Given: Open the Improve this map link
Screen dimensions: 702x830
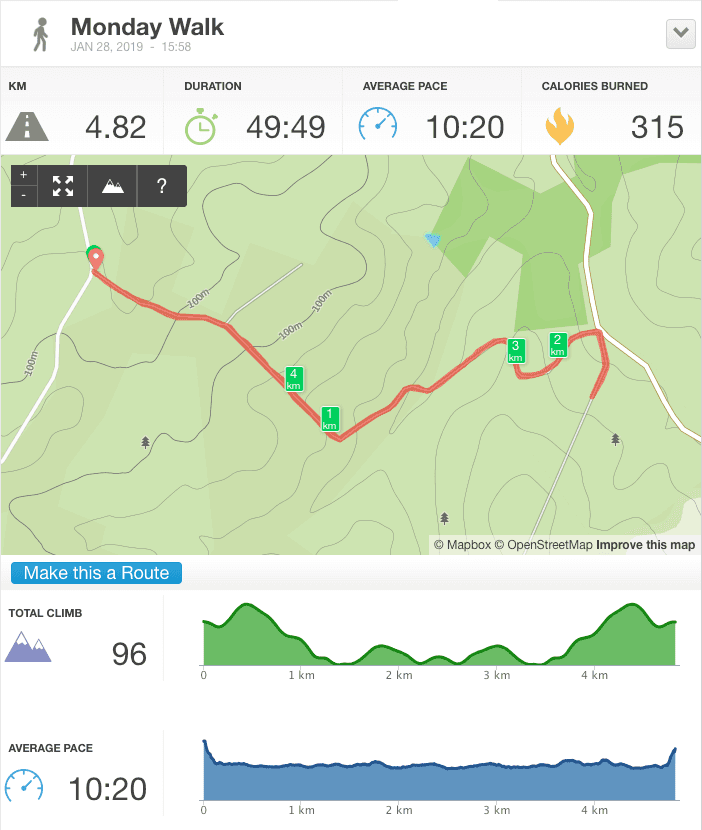Looking at the screenshot, I should [646, 545].
